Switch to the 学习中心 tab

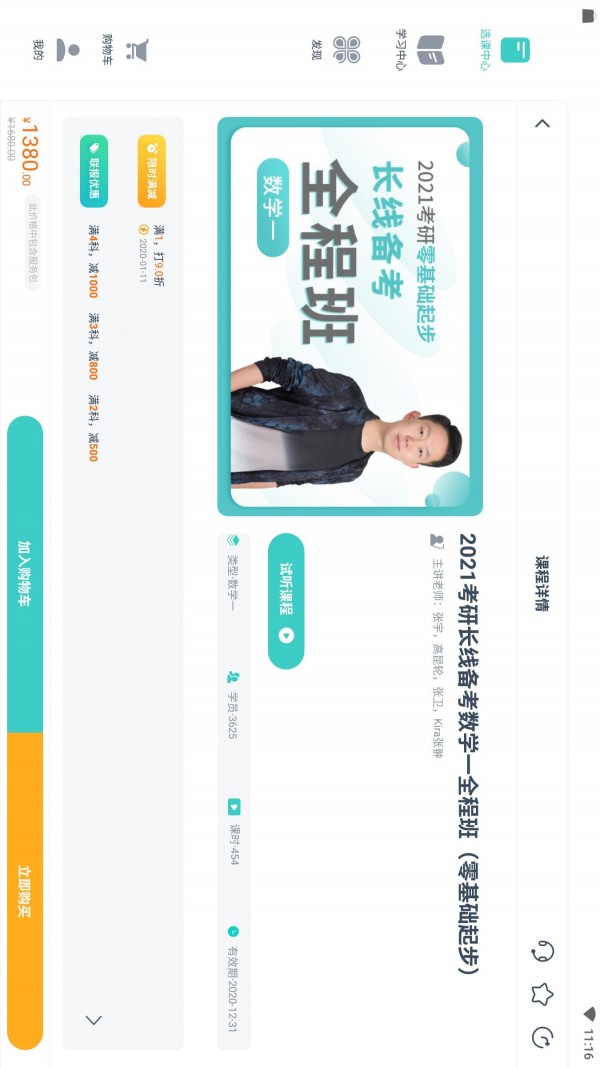pyautogui.click(x=418, y=51)
